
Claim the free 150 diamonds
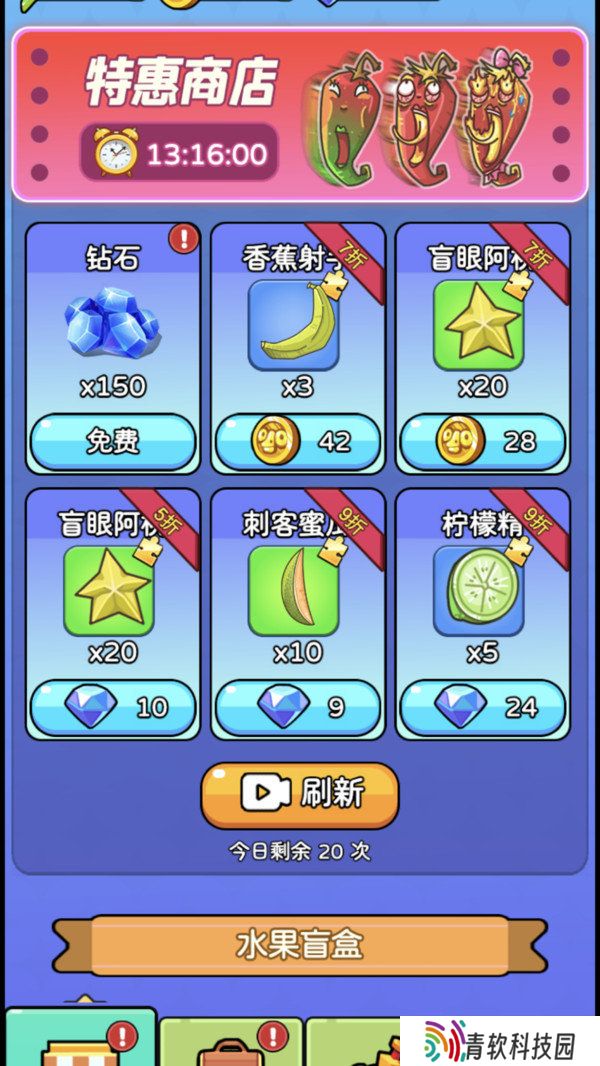click(113, 442)
